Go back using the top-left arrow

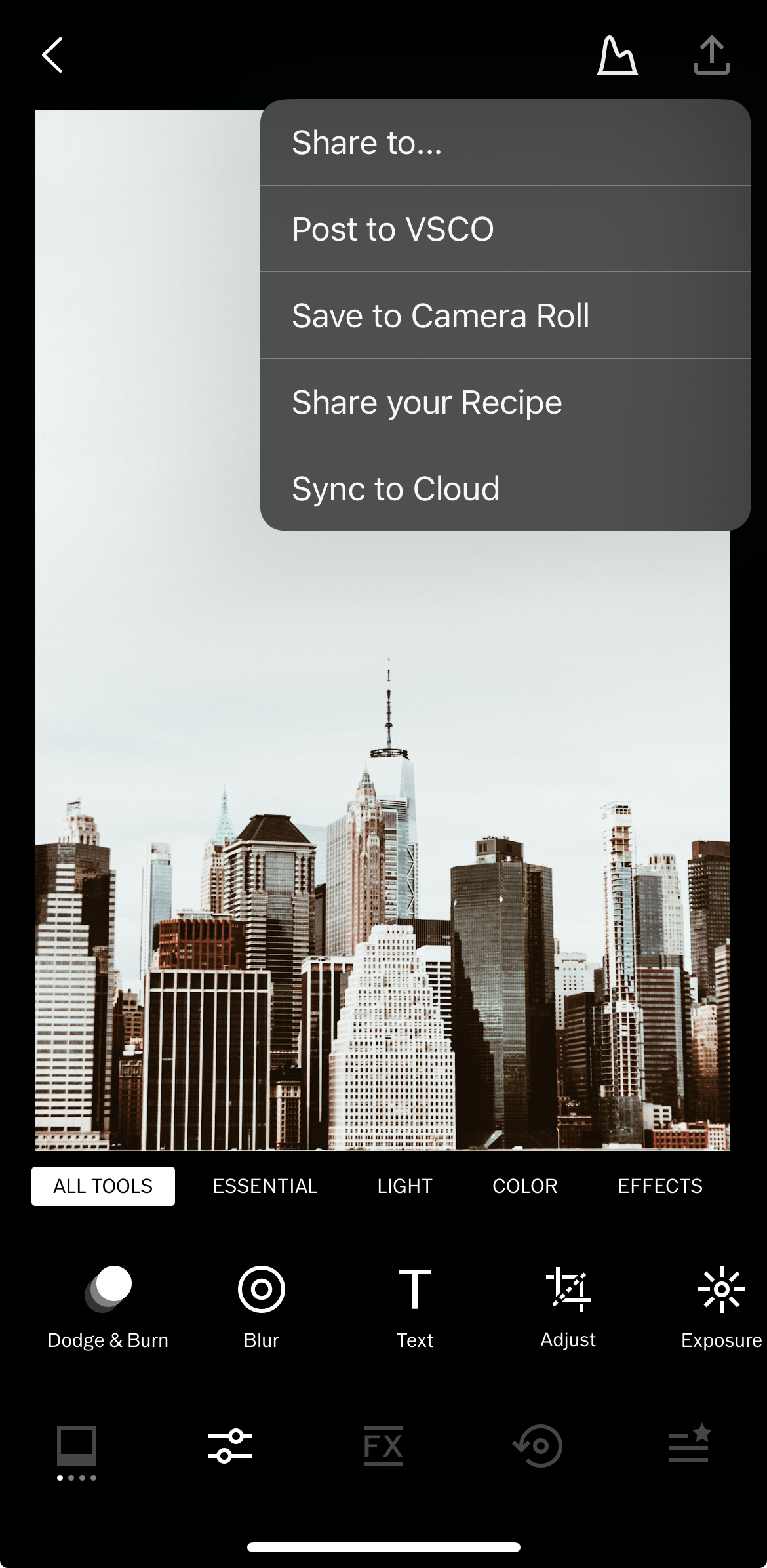pos(52,55)
